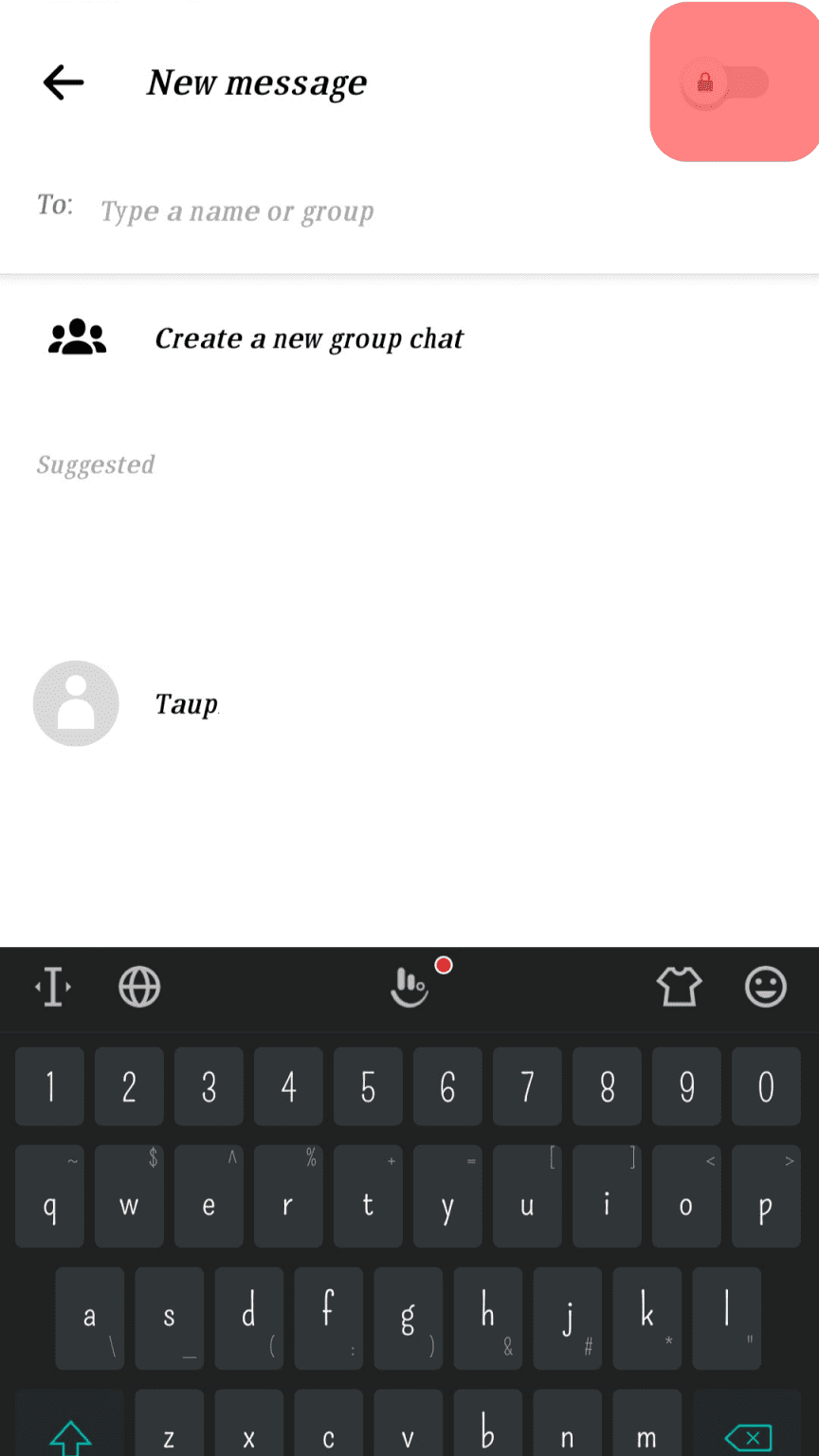Open emoji panel with smiley icon
Screen dimensions: 819x1456
tap(765, 987)
